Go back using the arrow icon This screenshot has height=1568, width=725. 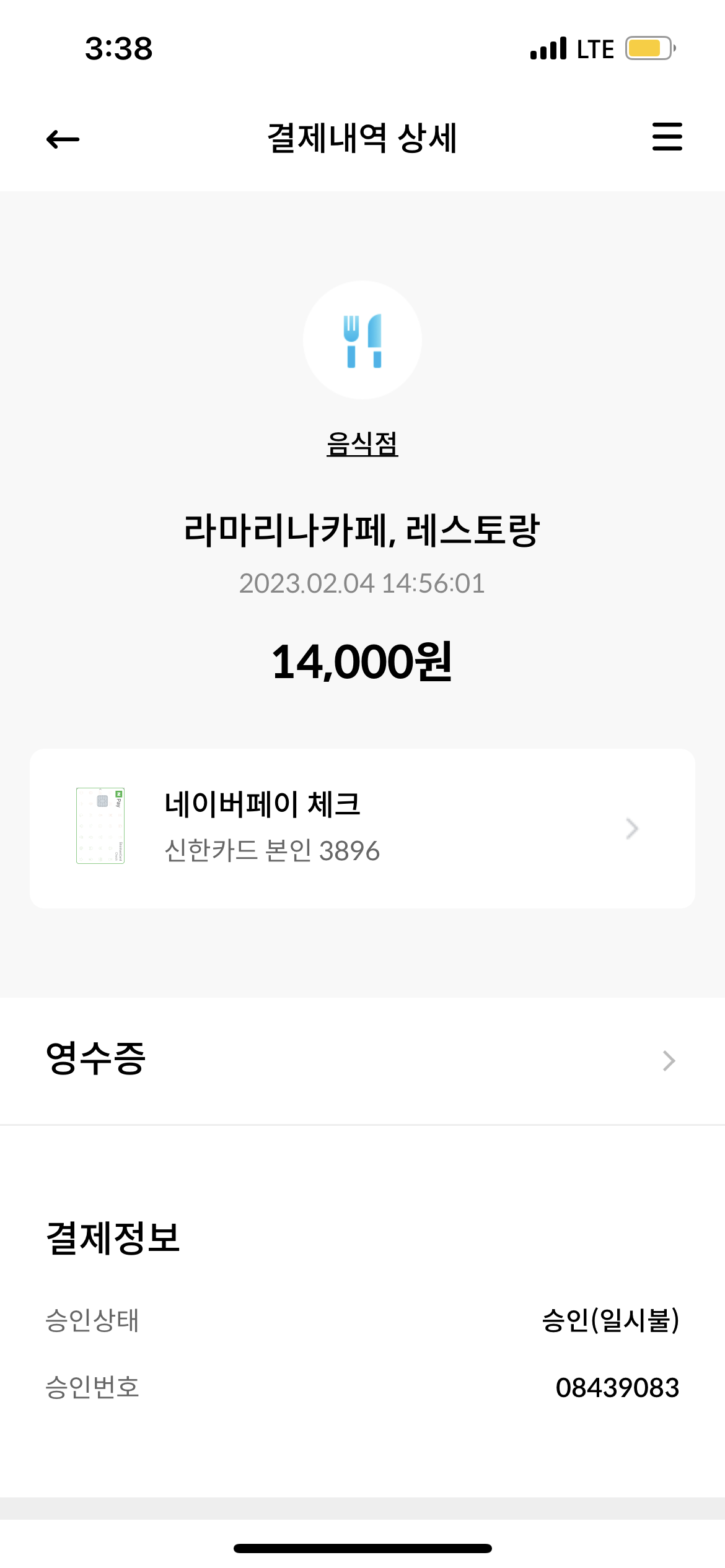click(63, 139)
